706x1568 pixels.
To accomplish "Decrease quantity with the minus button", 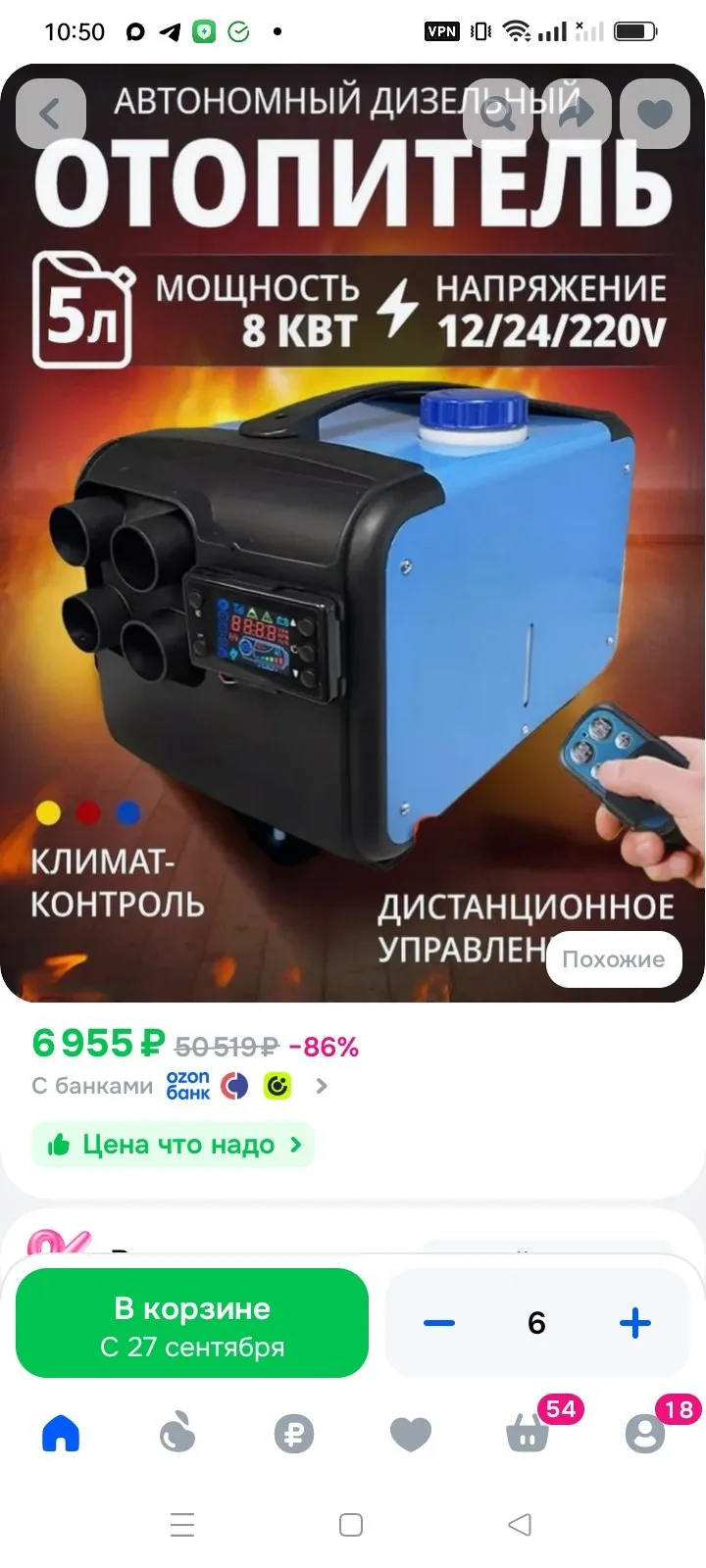I will pyautogui.click(x=439, y=1323).
